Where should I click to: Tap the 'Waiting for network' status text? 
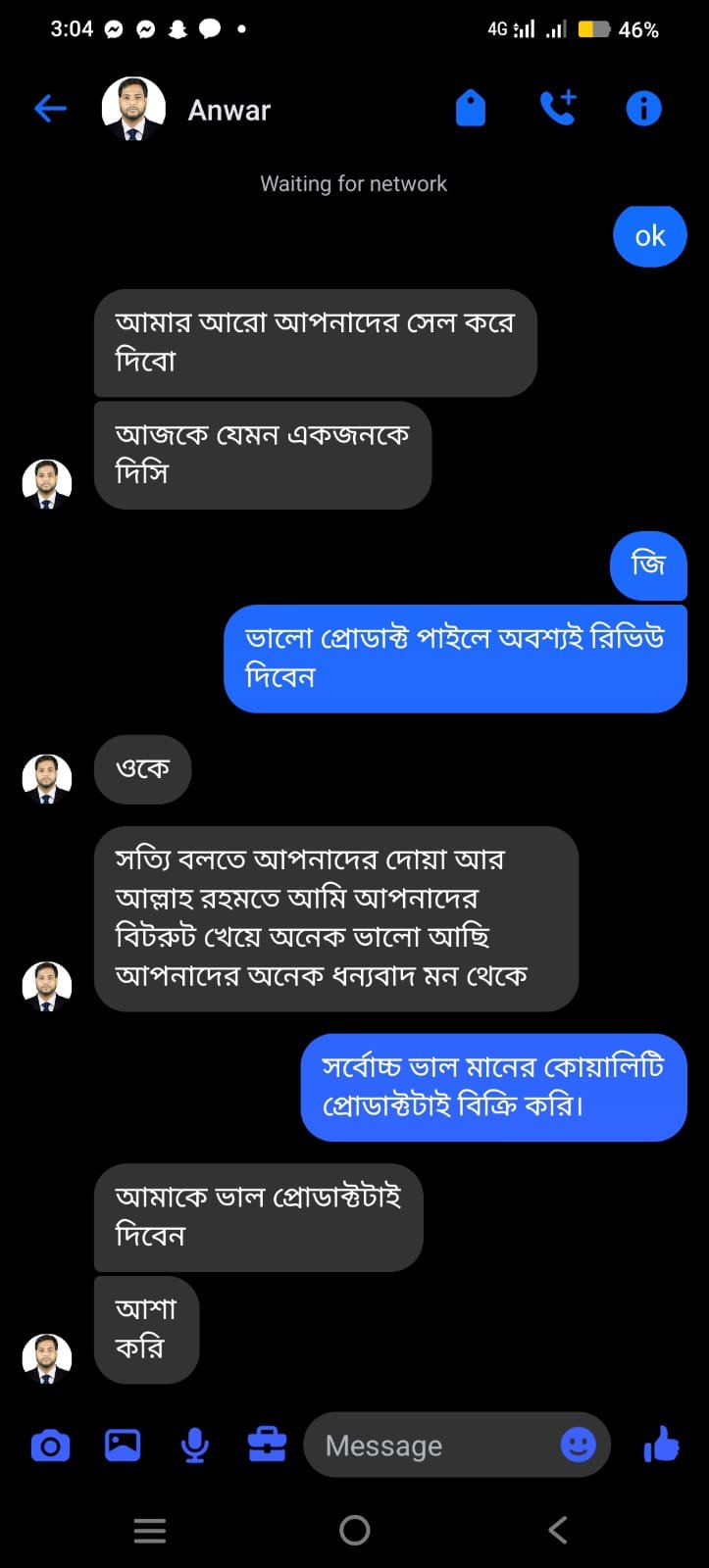tap(354, 183)
